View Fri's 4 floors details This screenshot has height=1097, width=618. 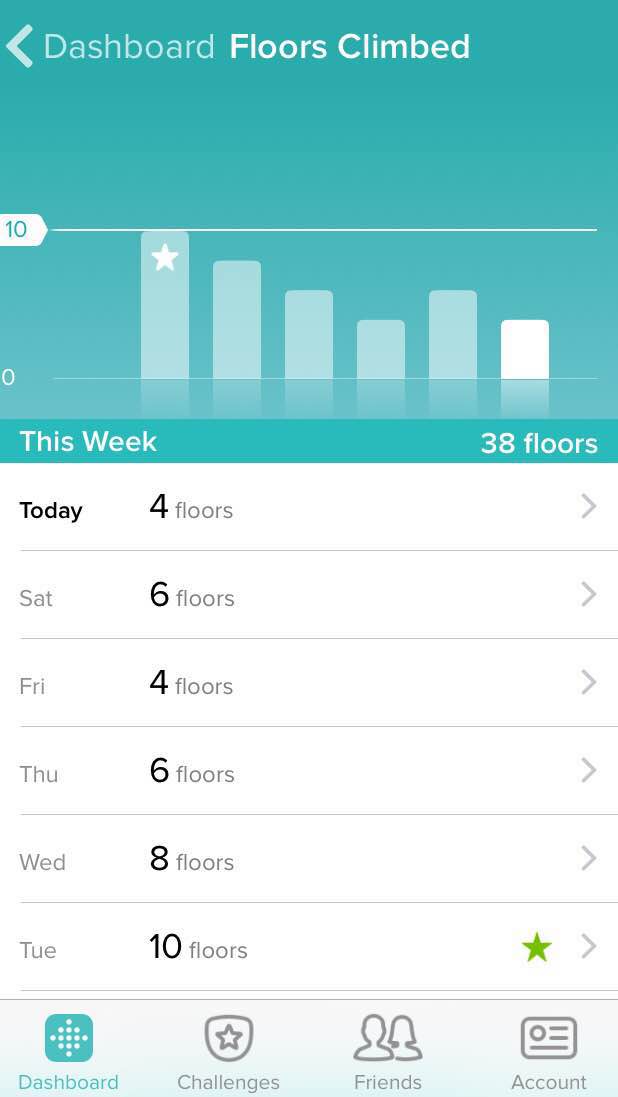coord(308,684)
